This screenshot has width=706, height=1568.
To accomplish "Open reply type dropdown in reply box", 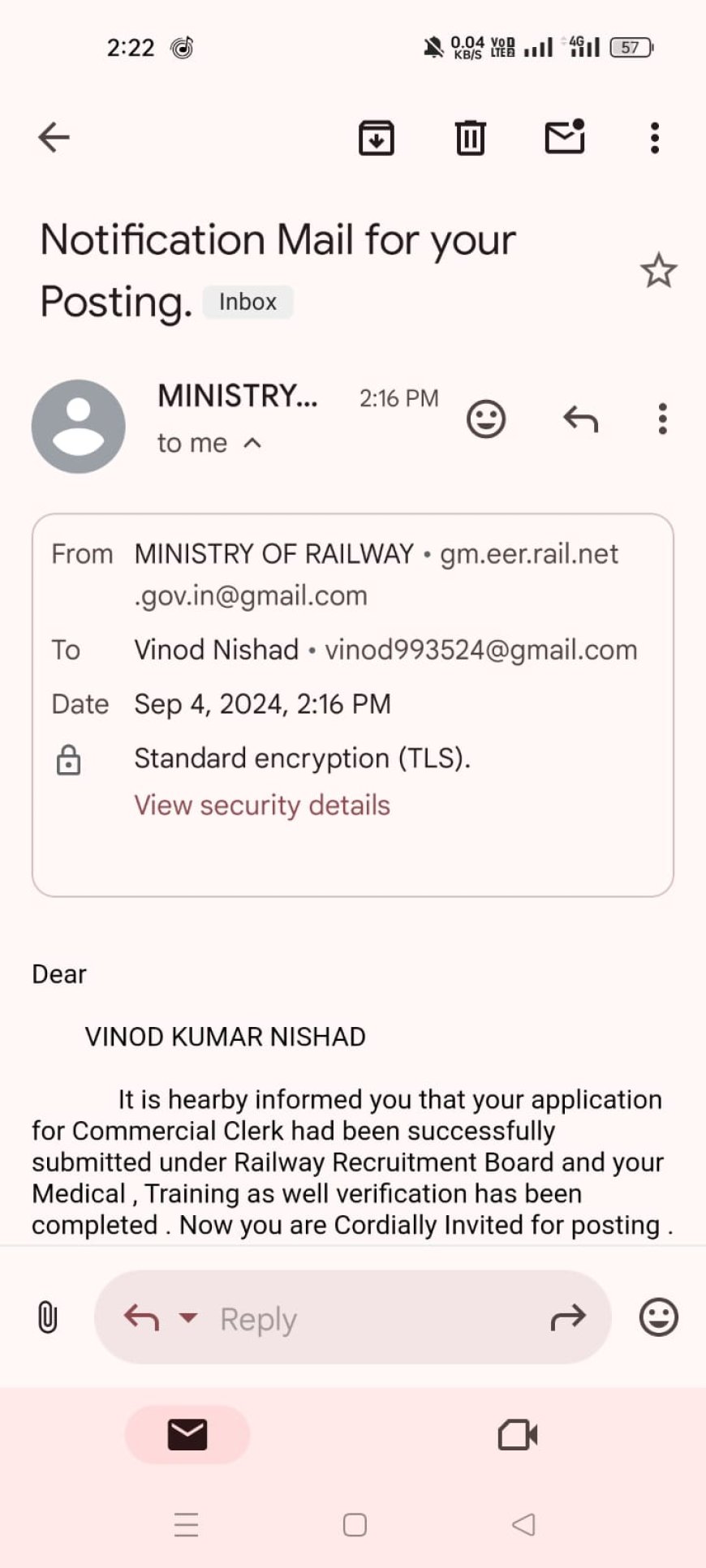I will (x=188, y=1317).
